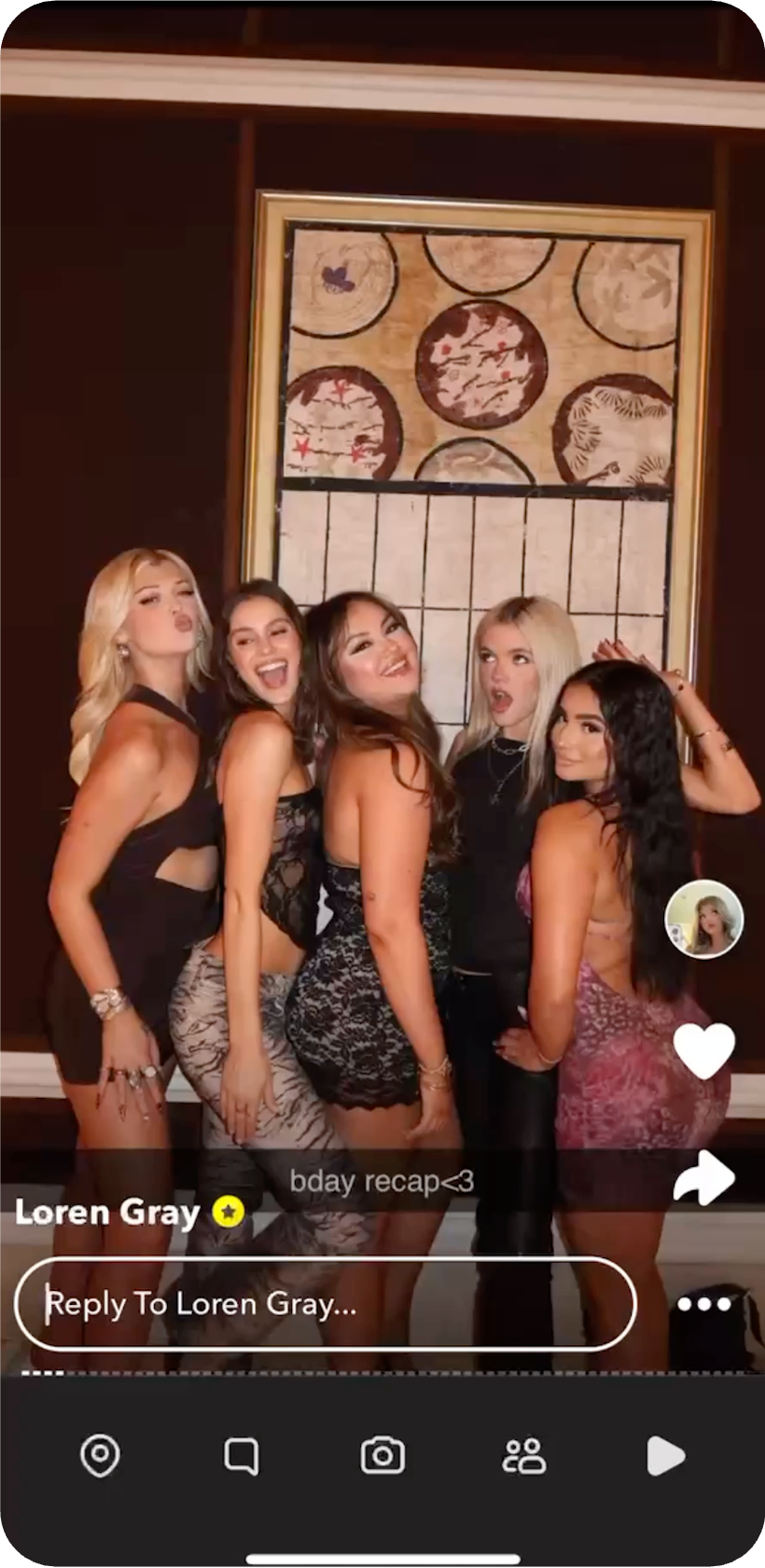Screen dimensions: 765x1568
Task: Go to the Stories friends tab
Action: pos(523,1455)
